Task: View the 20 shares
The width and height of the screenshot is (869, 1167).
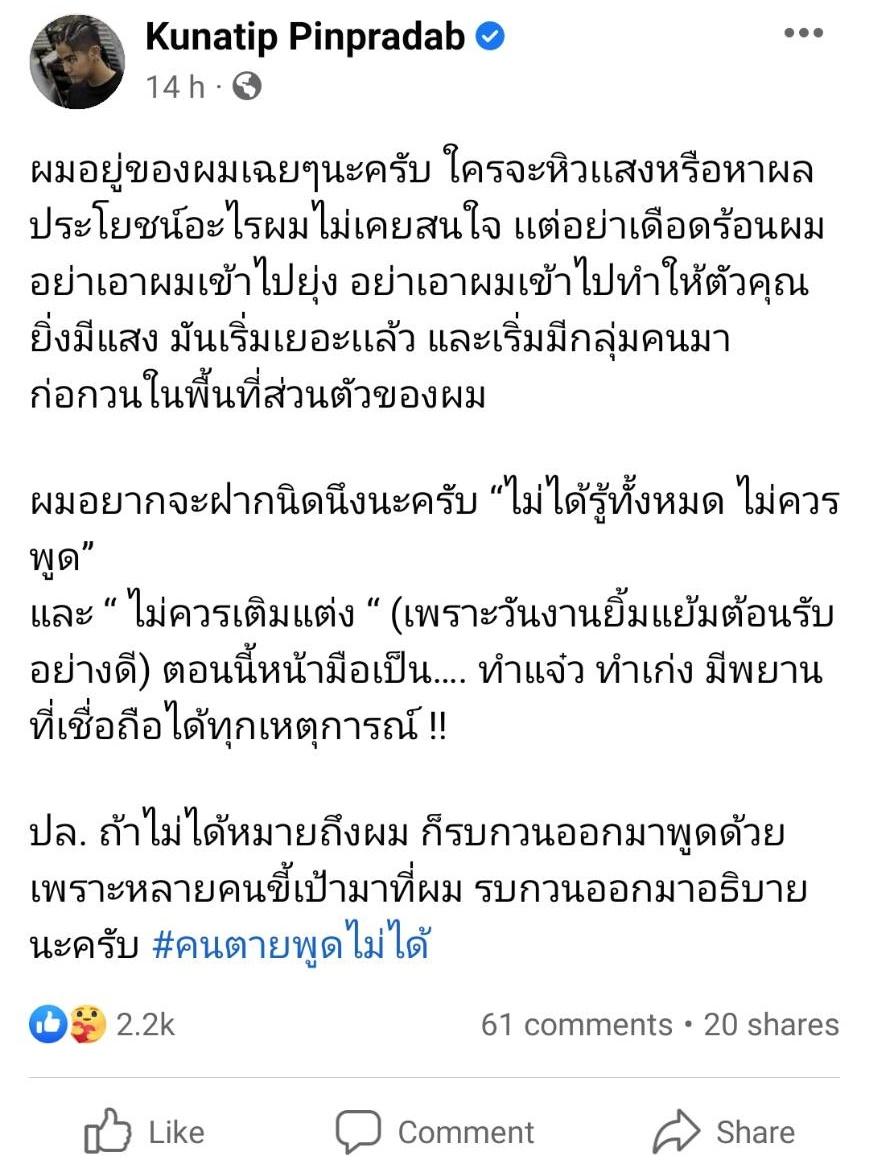Action: pos(771,1025)
